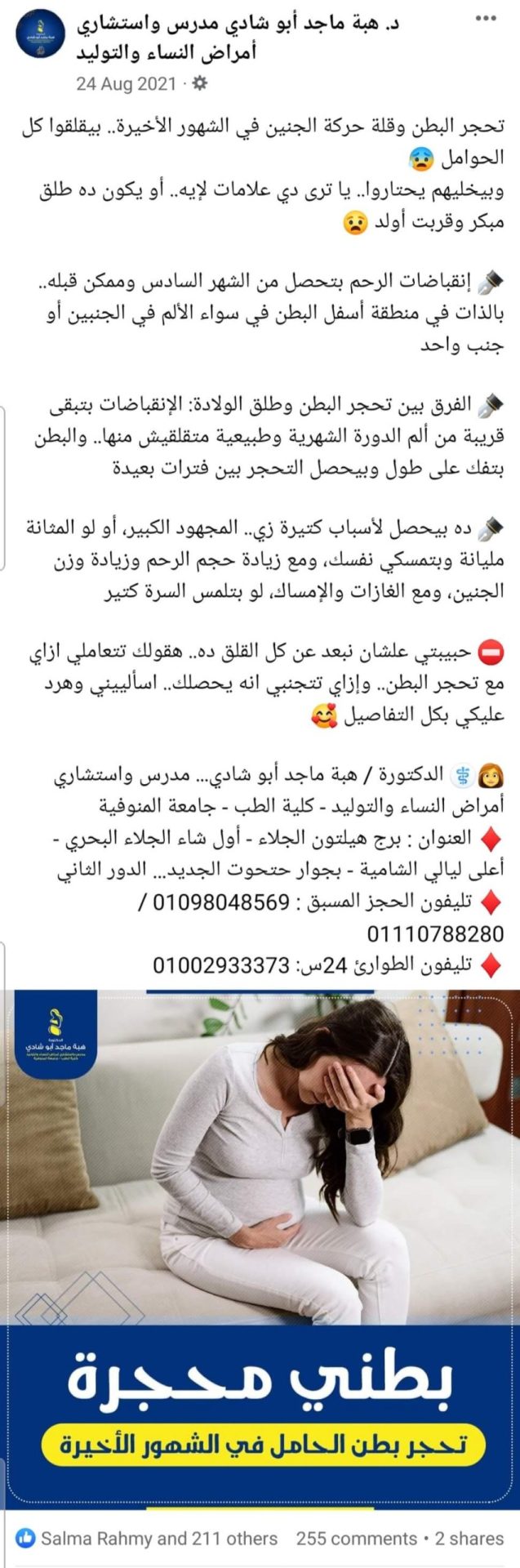Call booking phone number 01098048569
This screenshot has height=1568, width=520.
[x=221, y=902]
